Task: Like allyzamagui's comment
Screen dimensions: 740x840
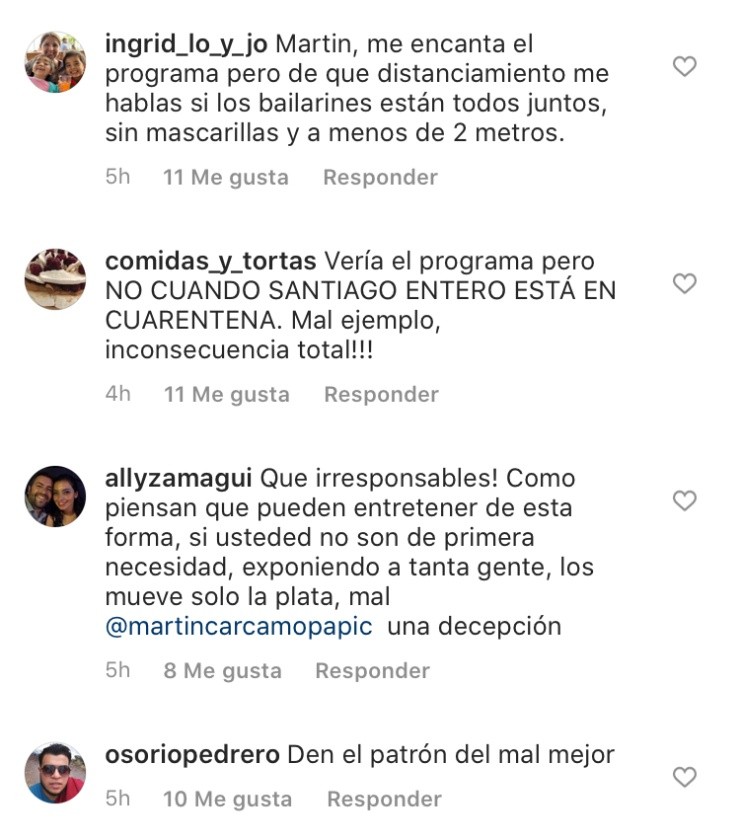Action: tap(684, 500)
